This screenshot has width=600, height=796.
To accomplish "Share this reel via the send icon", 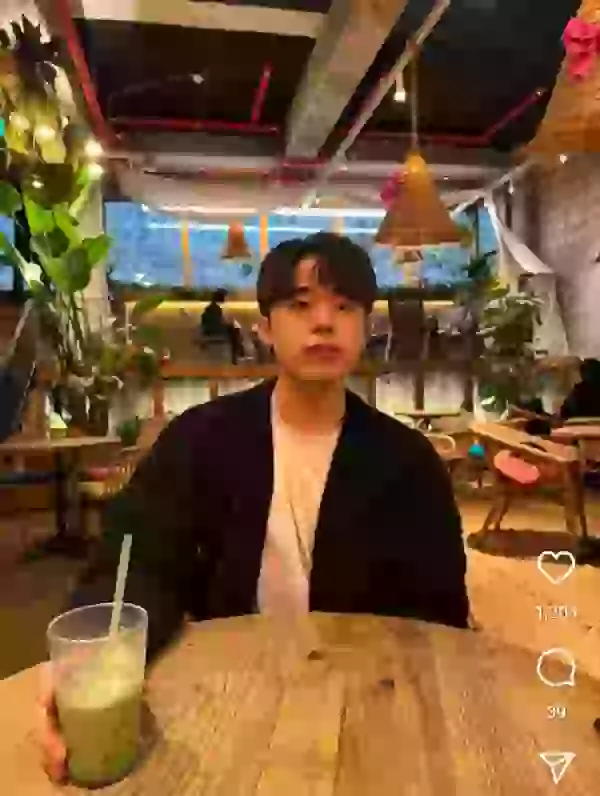I will pyautogui.click(x=557, y=766).
